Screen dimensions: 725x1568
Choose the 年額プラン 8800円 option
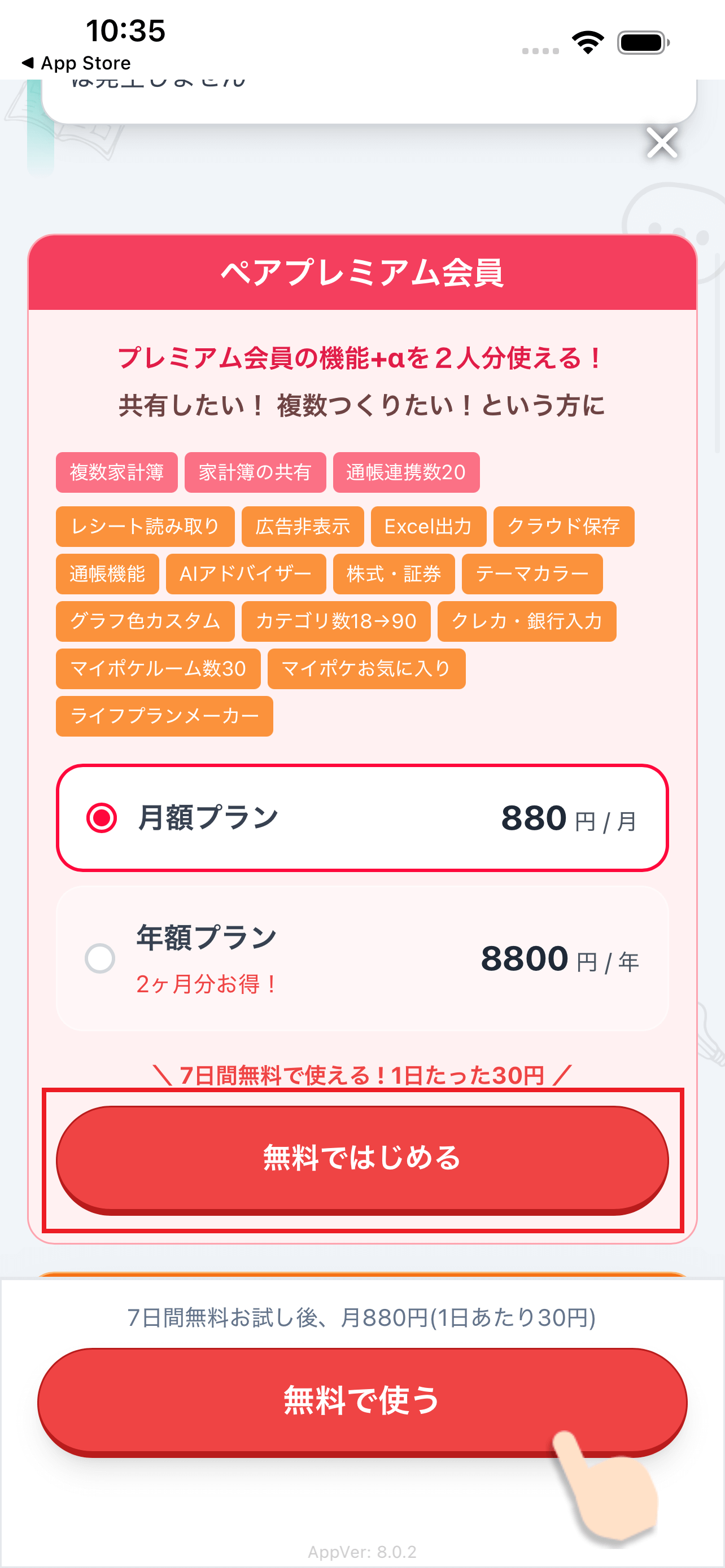pos(362,959)
